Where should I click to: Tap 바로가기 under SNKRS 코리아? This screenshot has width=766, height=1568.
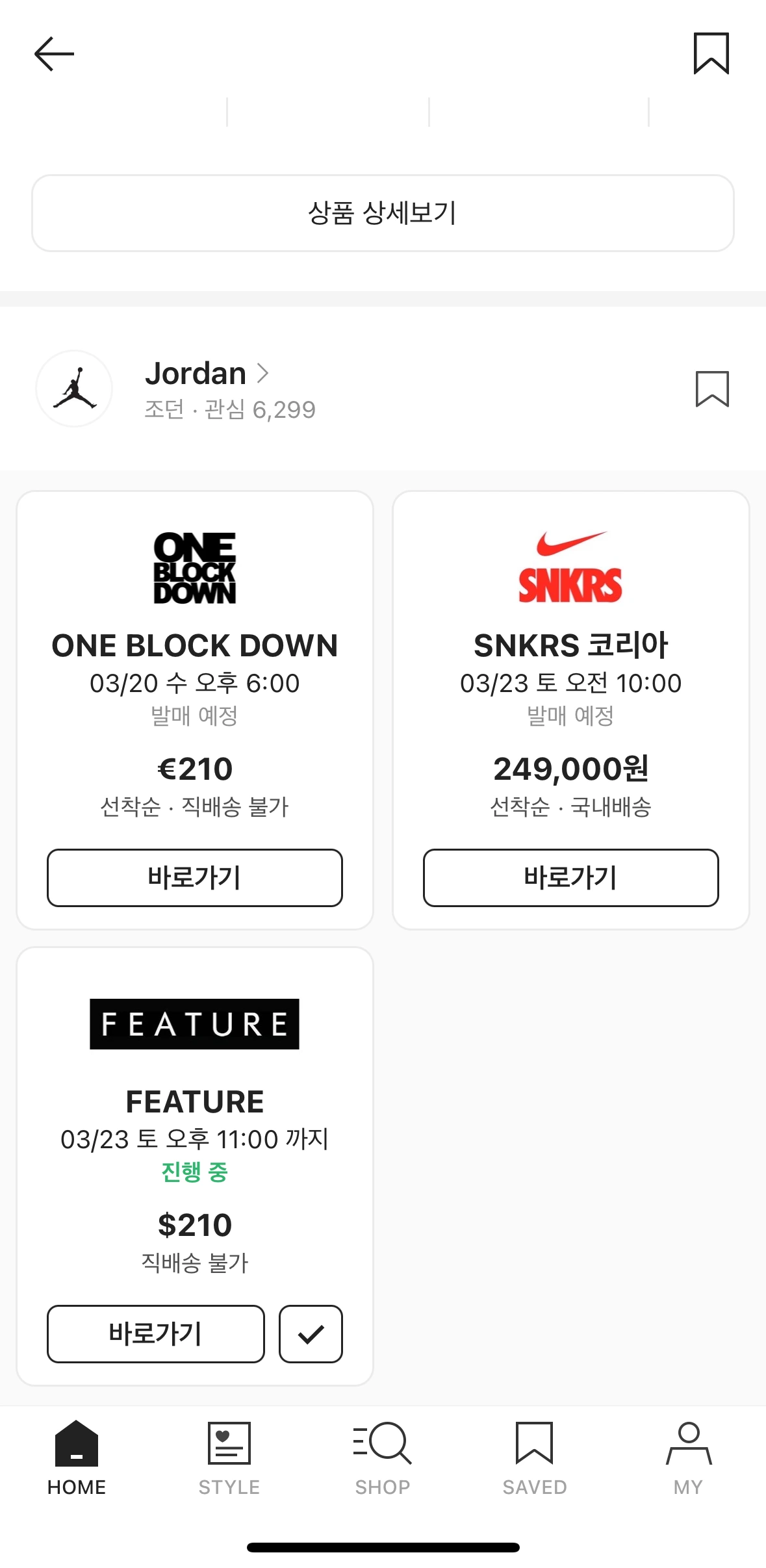570,877
